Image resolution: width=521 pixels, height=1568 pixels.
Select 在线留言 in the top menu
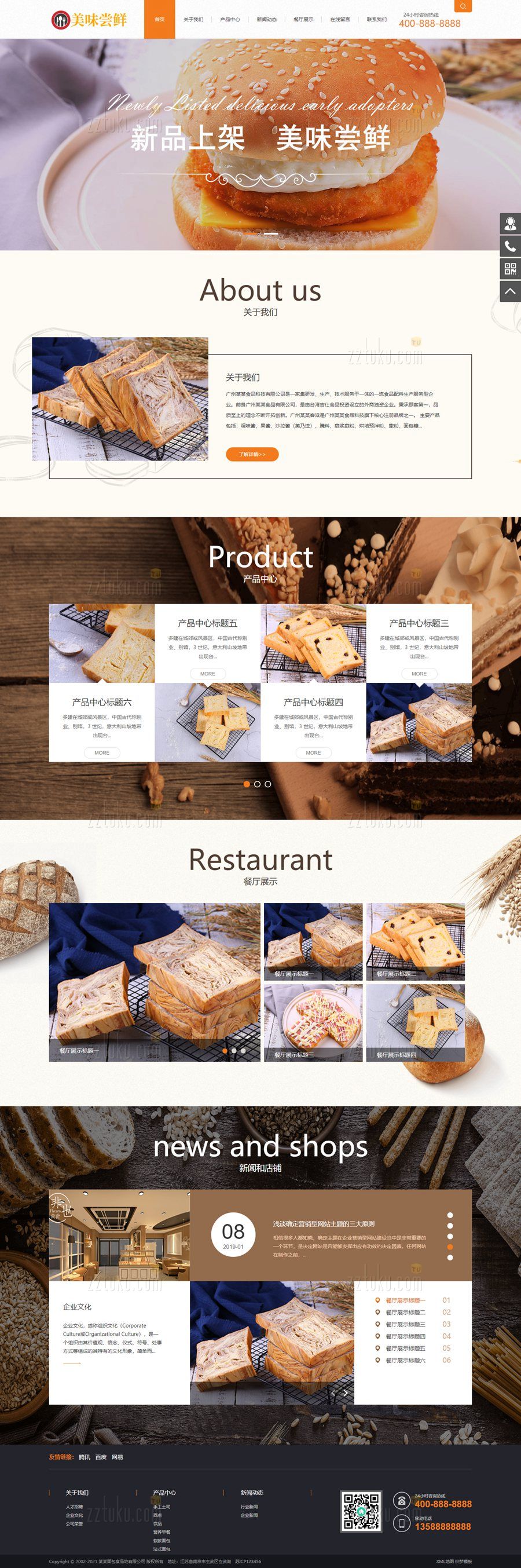coord(340,20)
